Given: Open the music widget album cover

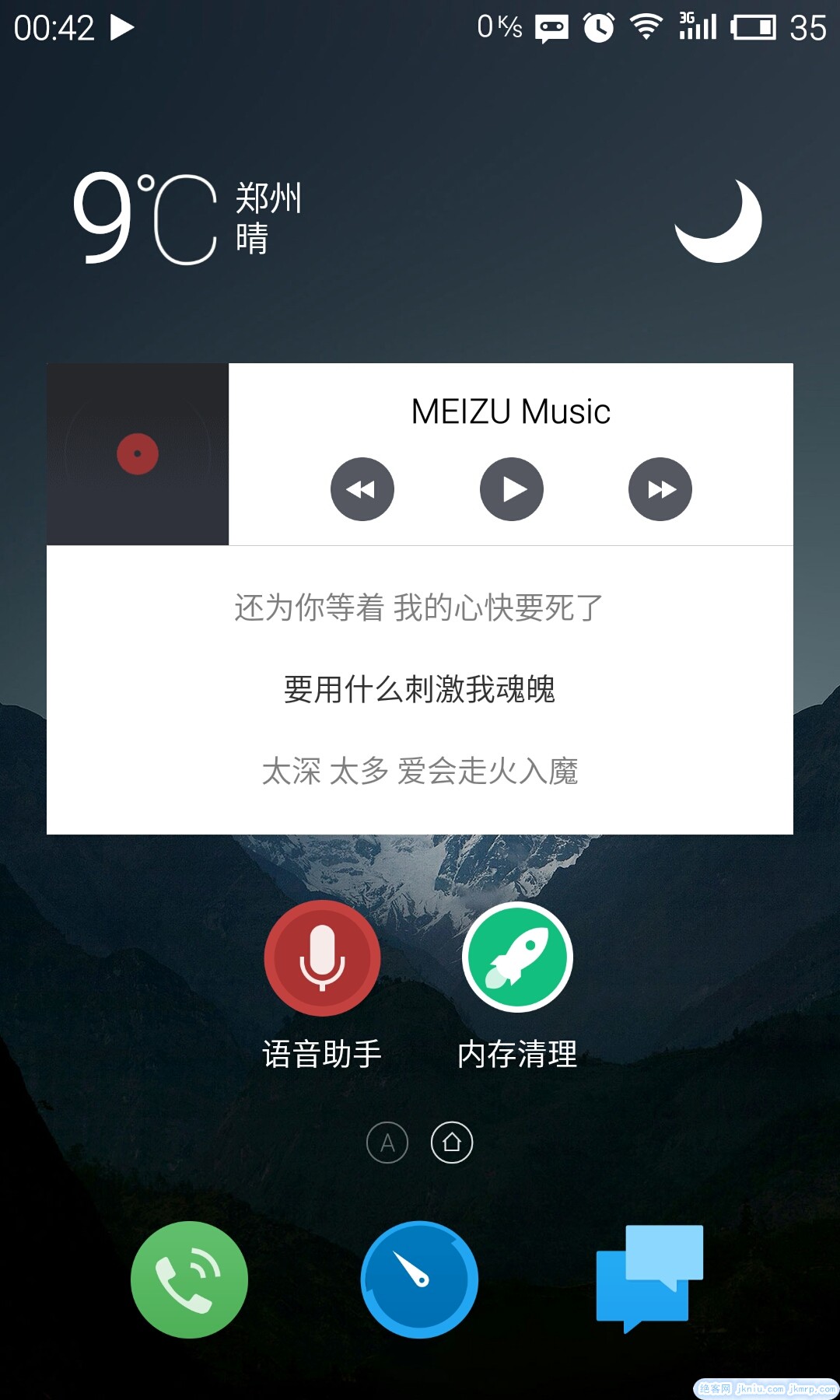Looking at the screenshot, I should pyautogui.click(x=138, y=454).
